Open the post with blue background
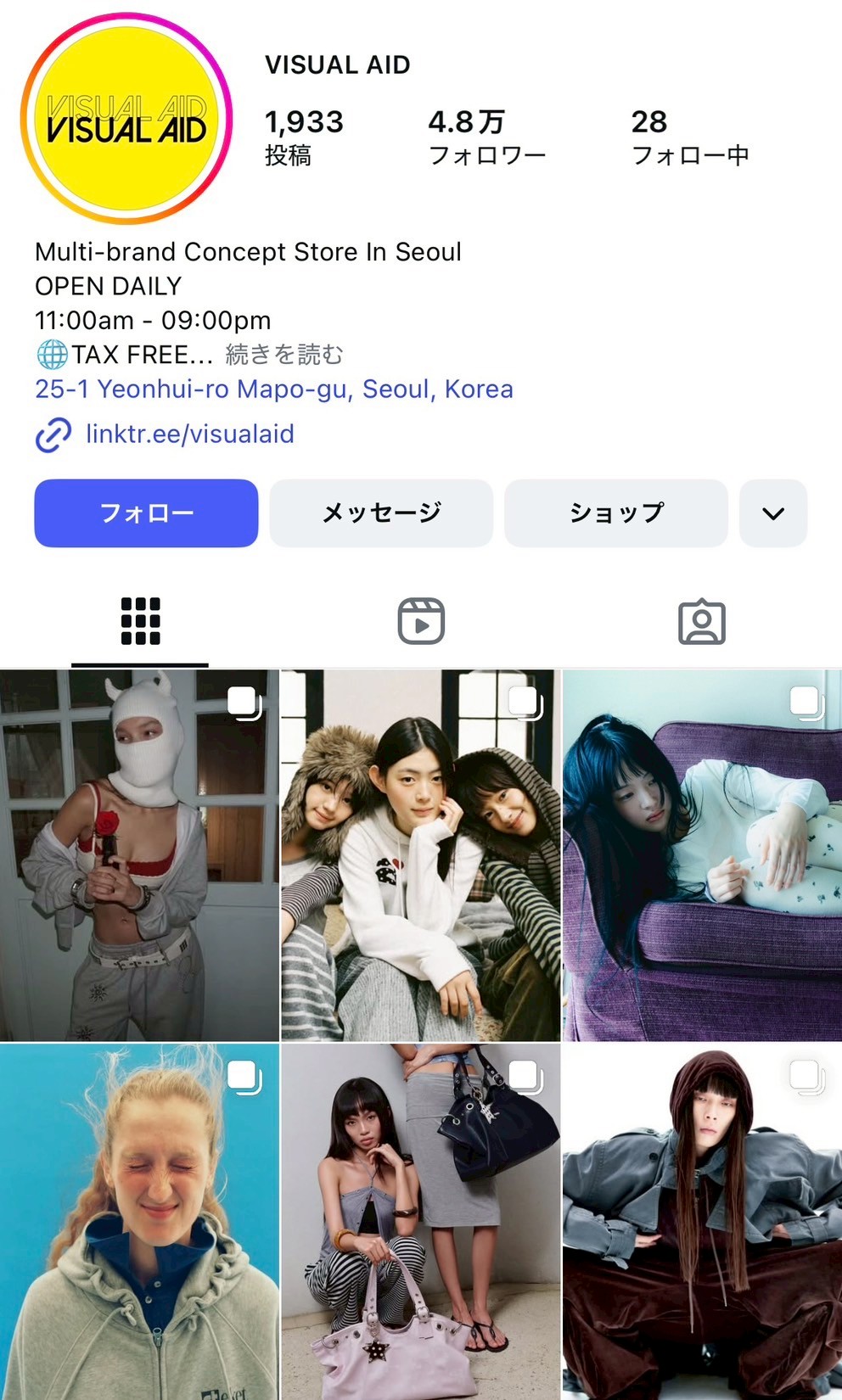Screen dimensions: 842x1400 139,1222
